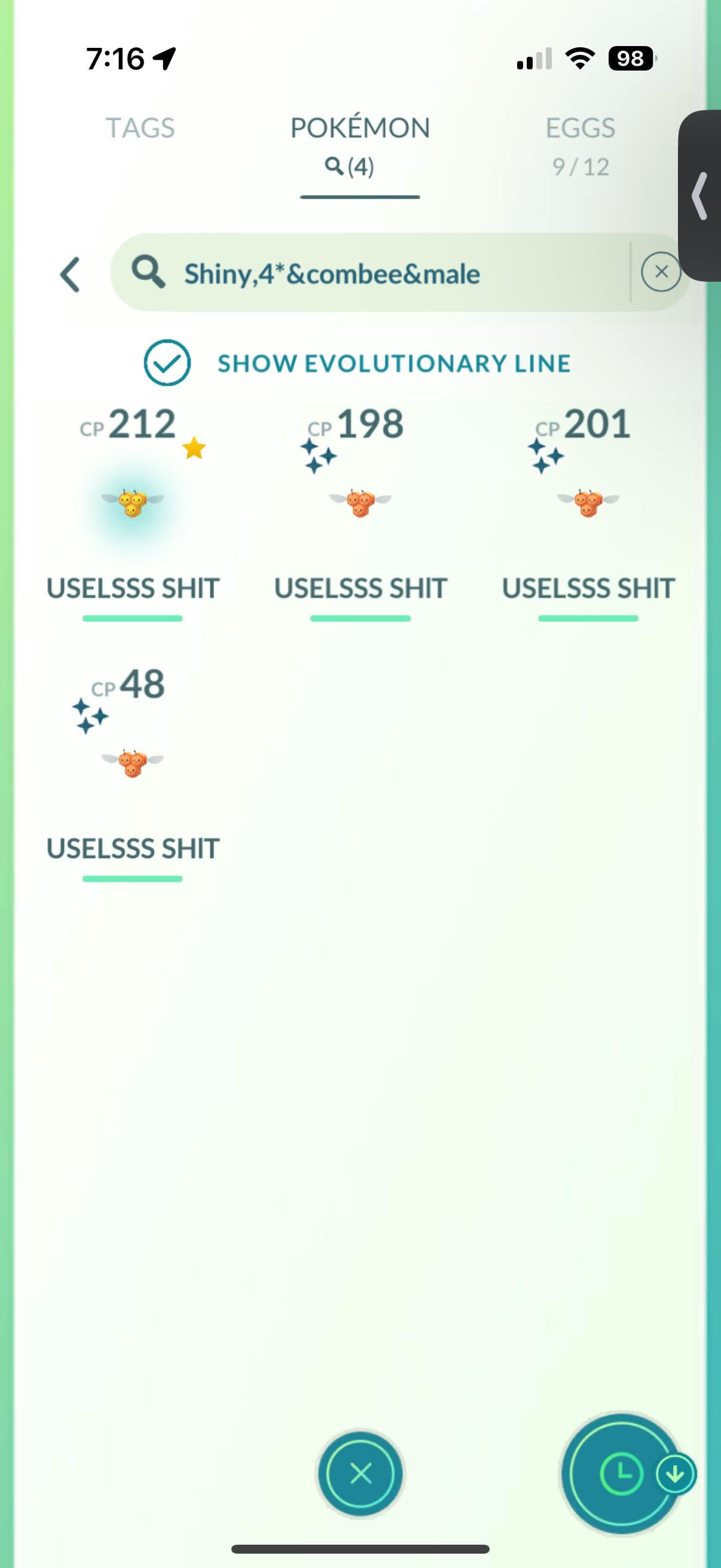Close the Pokémon storage screen
This screenshot has height=1568, width=721.
[360, 1474]
